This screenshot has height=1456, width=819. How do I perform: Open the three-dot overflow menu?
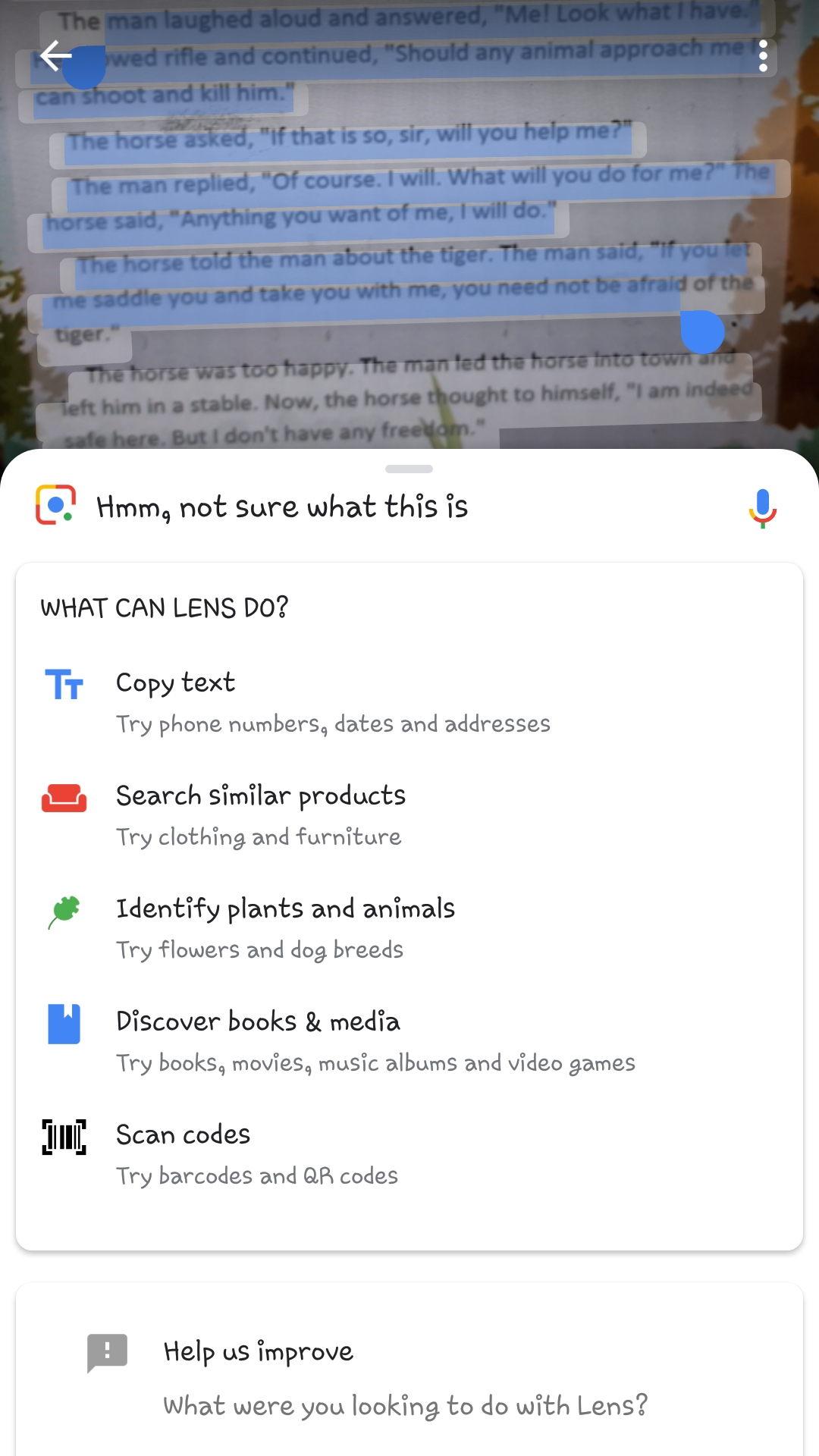pos(763,56)
